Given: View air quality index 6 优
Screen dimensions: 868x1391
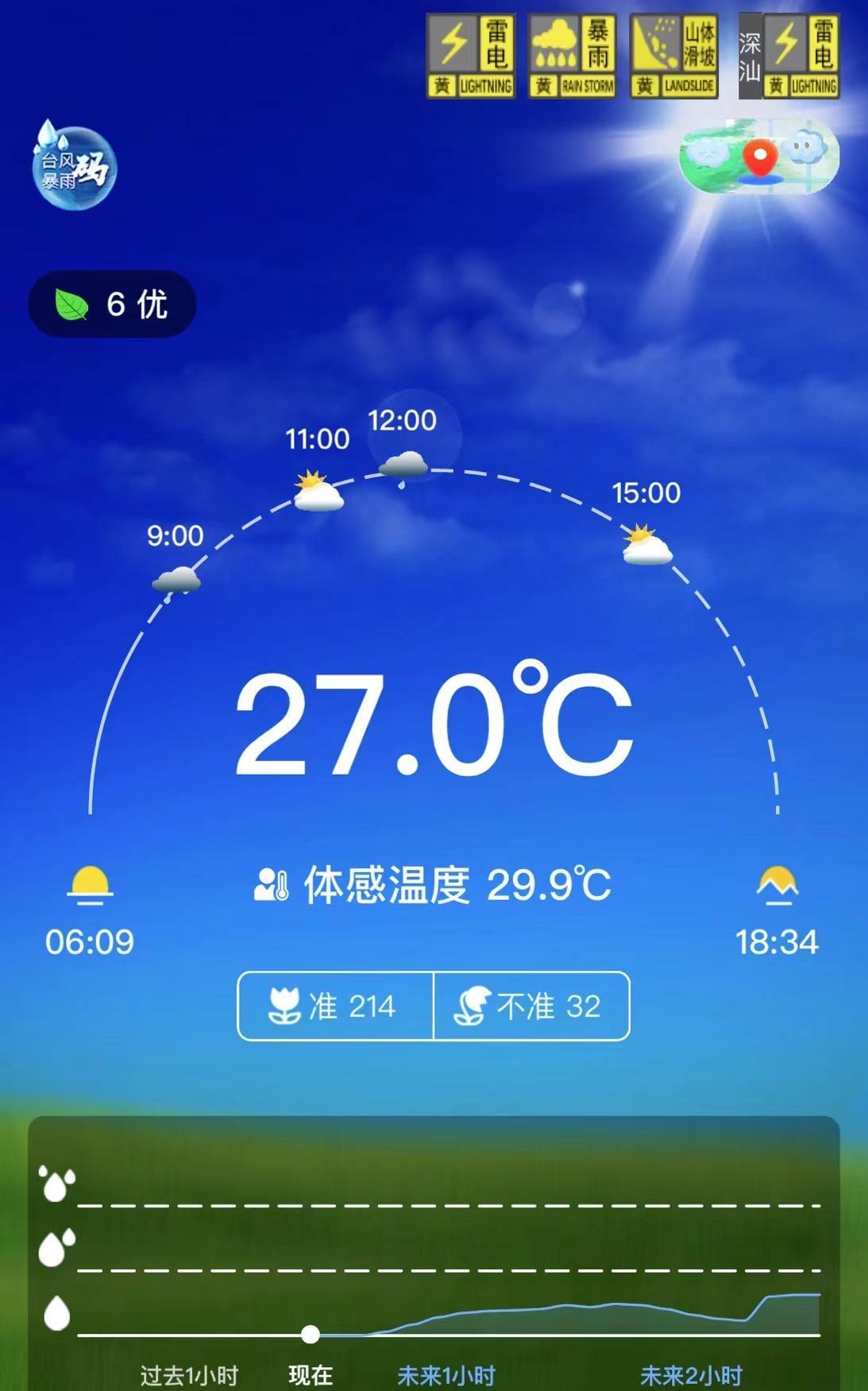Looking at the screenshot, I should [112, 304].
